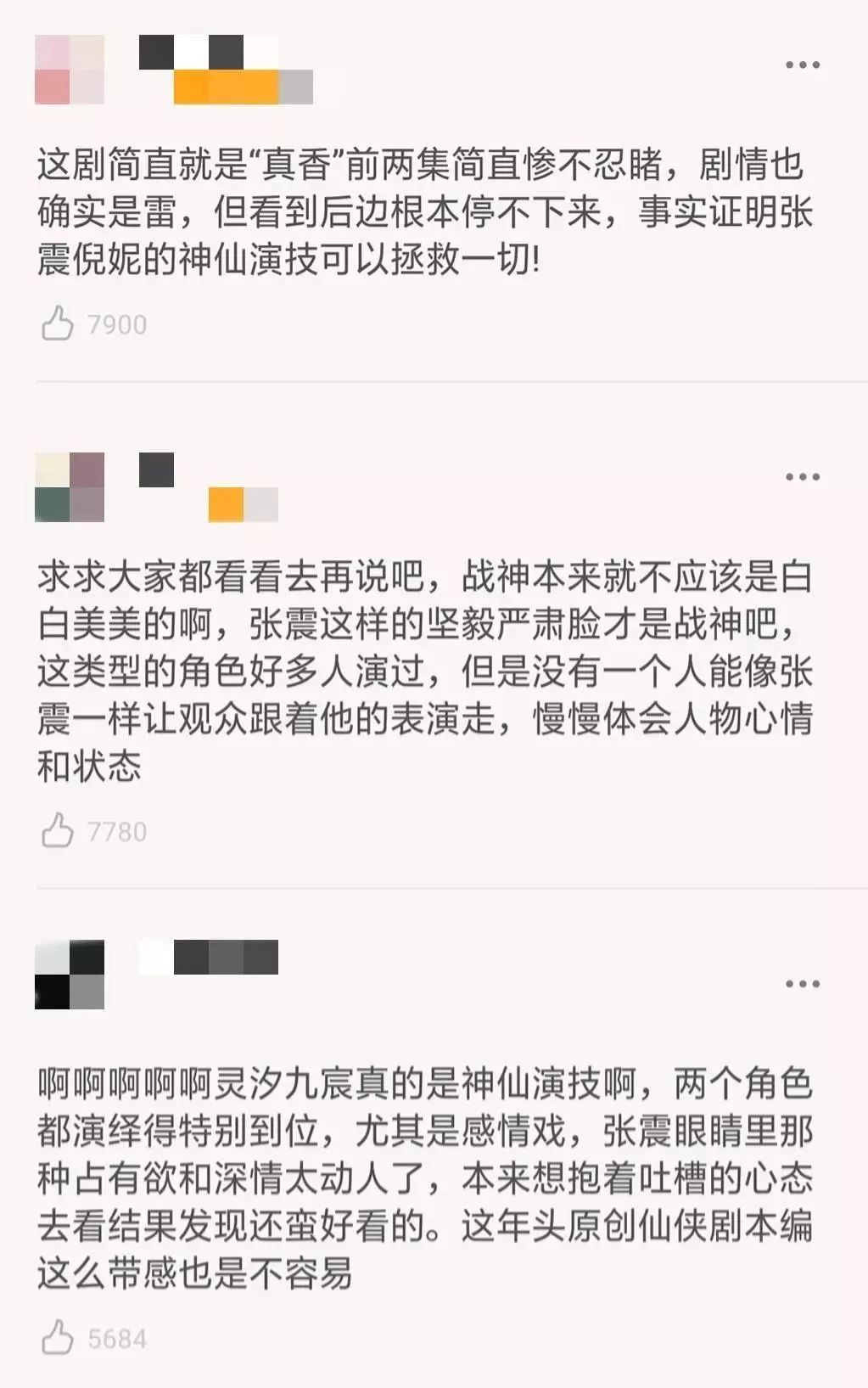Screen dimensions: 868x1388
Task: Open avatar of the 灵汐九宸 commenter
Action: tap(70, 975)
